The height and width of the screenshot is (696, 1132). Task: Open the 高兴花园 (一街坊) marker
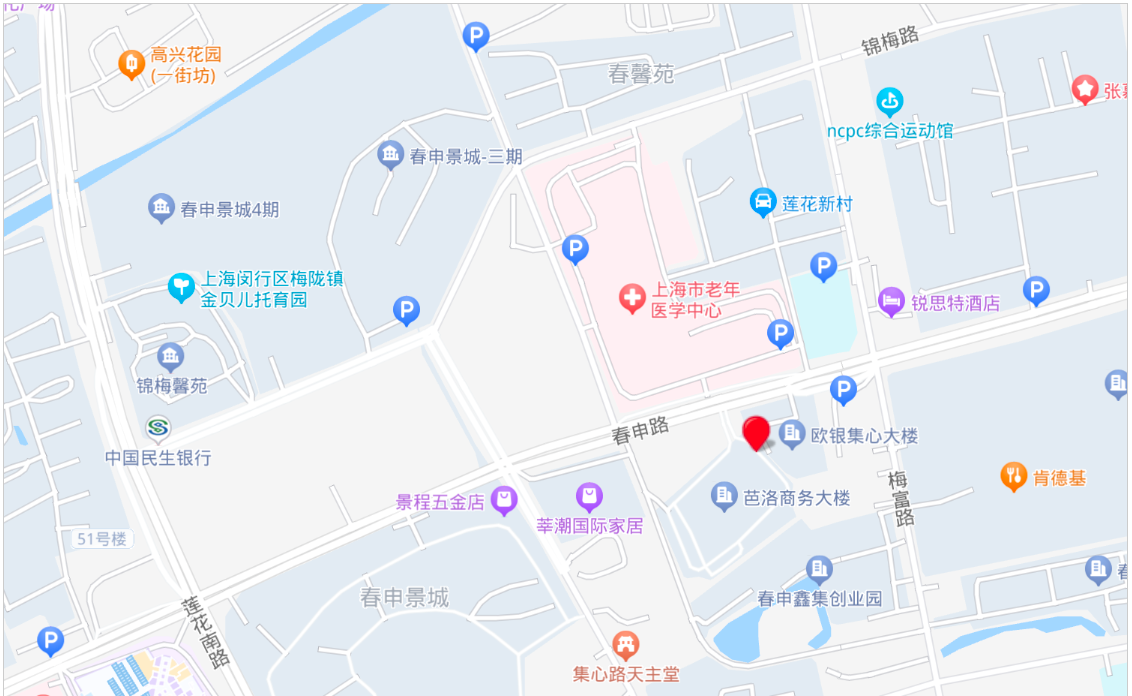(131, 64)
